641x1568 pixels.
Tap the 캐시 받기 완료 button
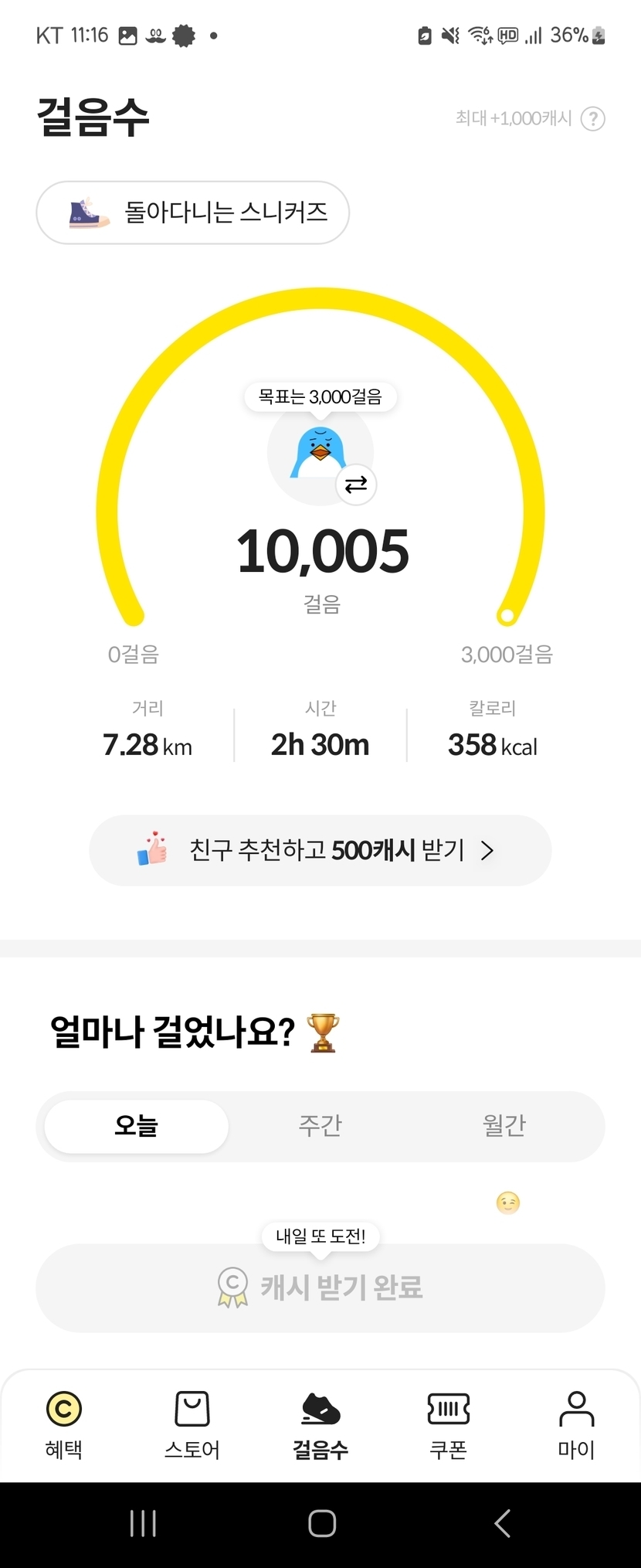320,1287
